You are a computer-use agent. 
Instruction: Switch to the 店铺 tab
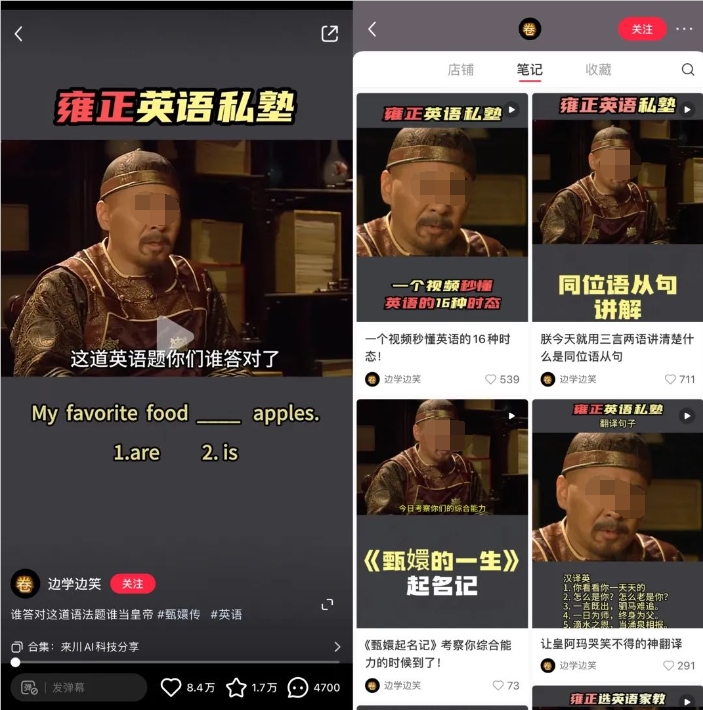coord(461,70)
